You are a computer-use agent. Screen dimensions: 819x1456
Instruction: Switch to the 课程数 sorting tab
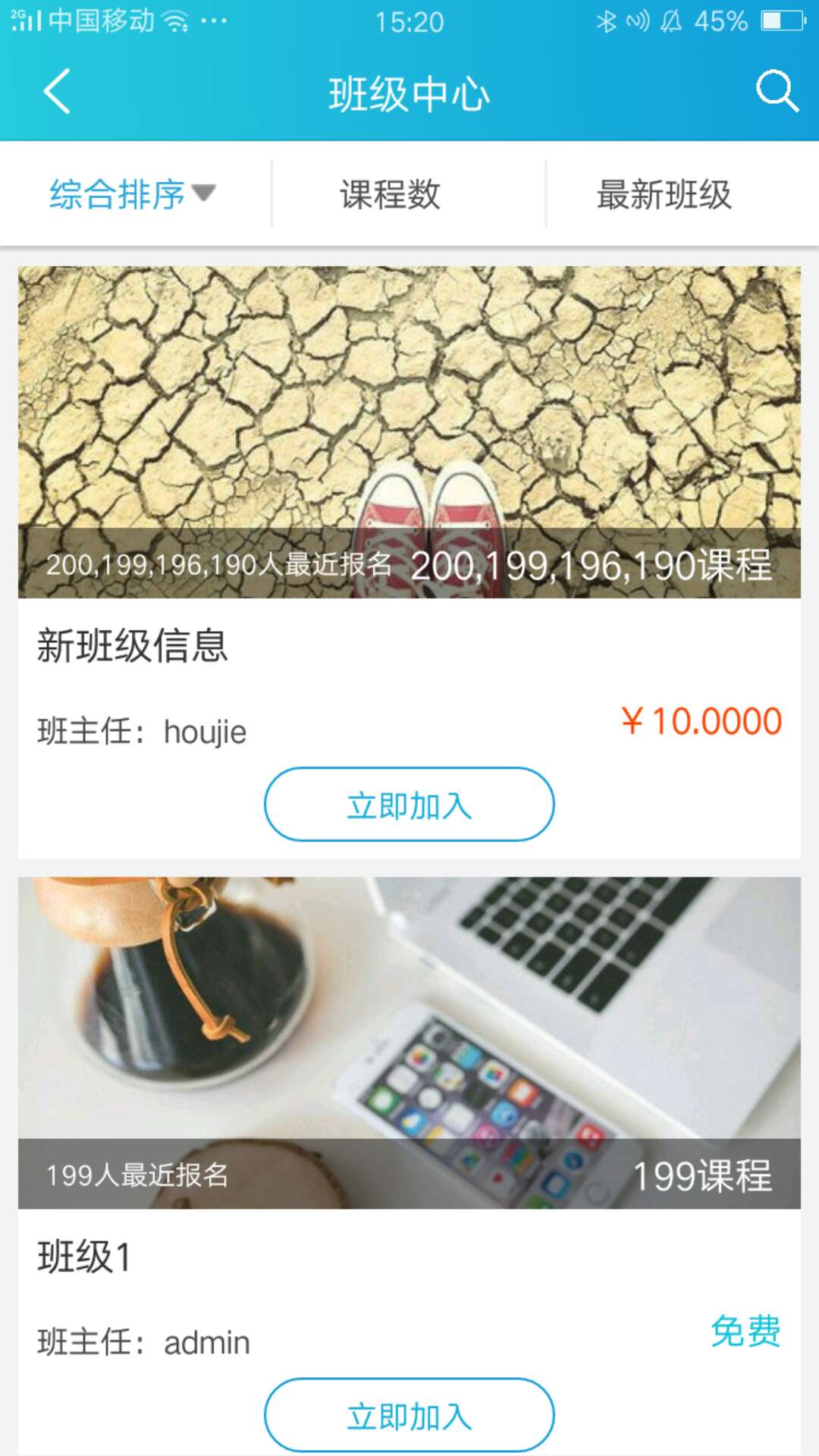391,193
